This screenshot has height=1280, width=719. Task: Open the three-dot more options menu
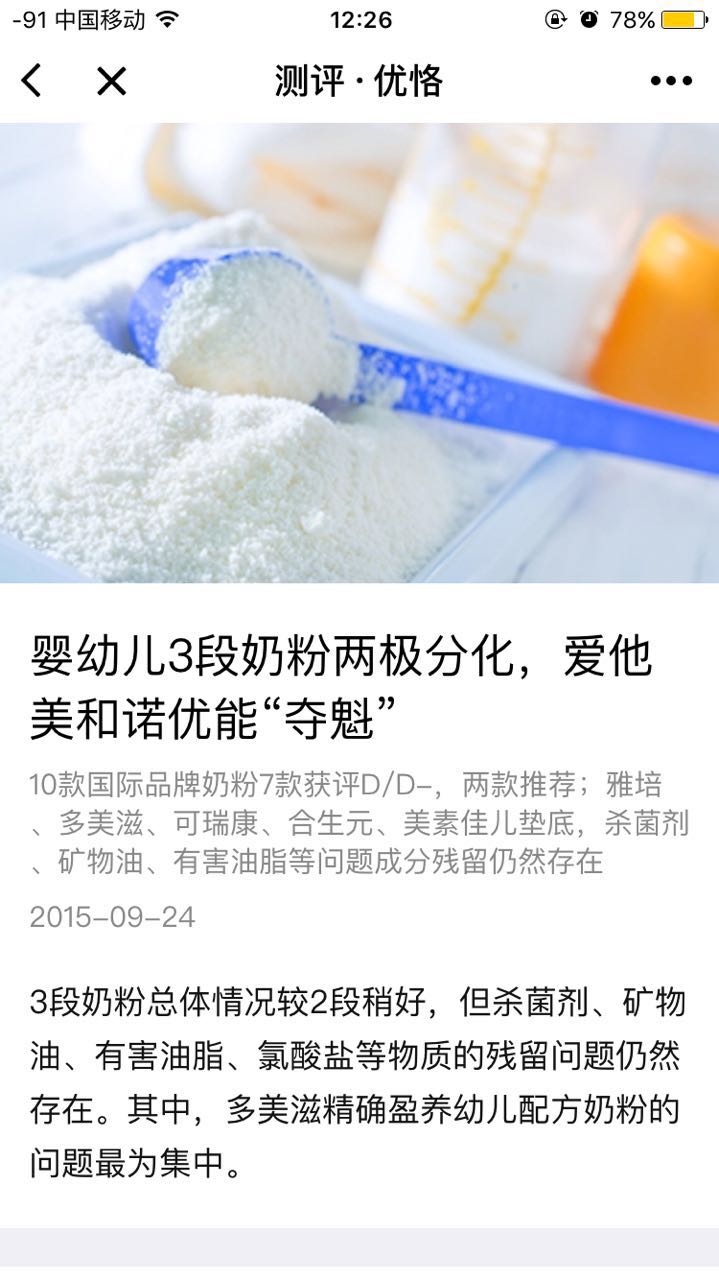click(x=671, y=81)
